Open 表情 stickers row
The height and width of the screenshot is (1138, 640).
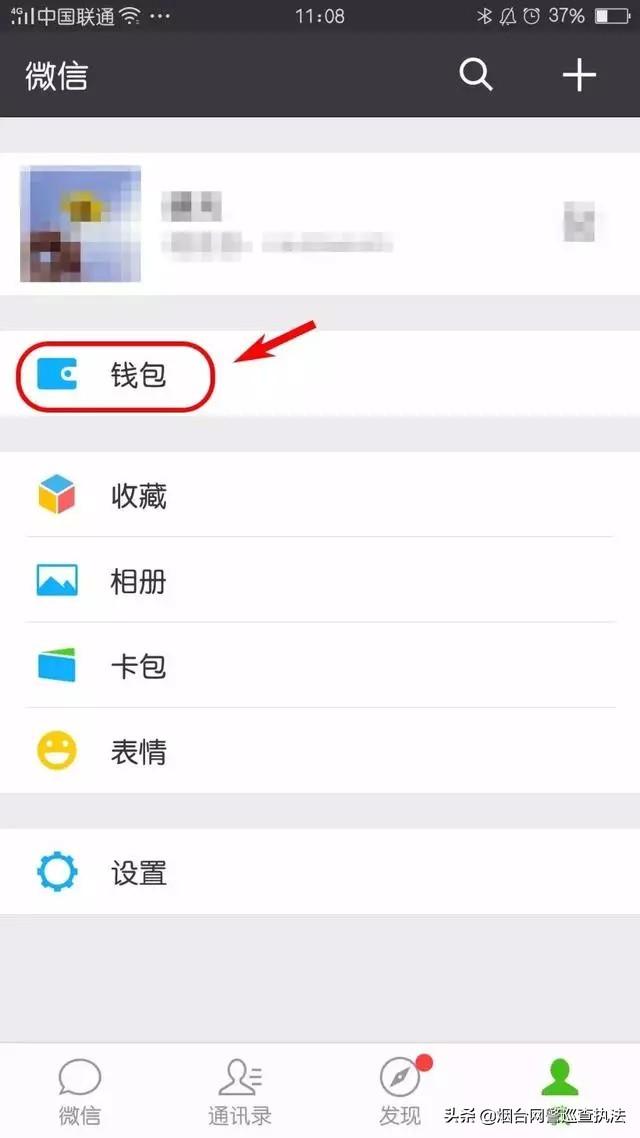pyautogui.click(x=320, y=750)
